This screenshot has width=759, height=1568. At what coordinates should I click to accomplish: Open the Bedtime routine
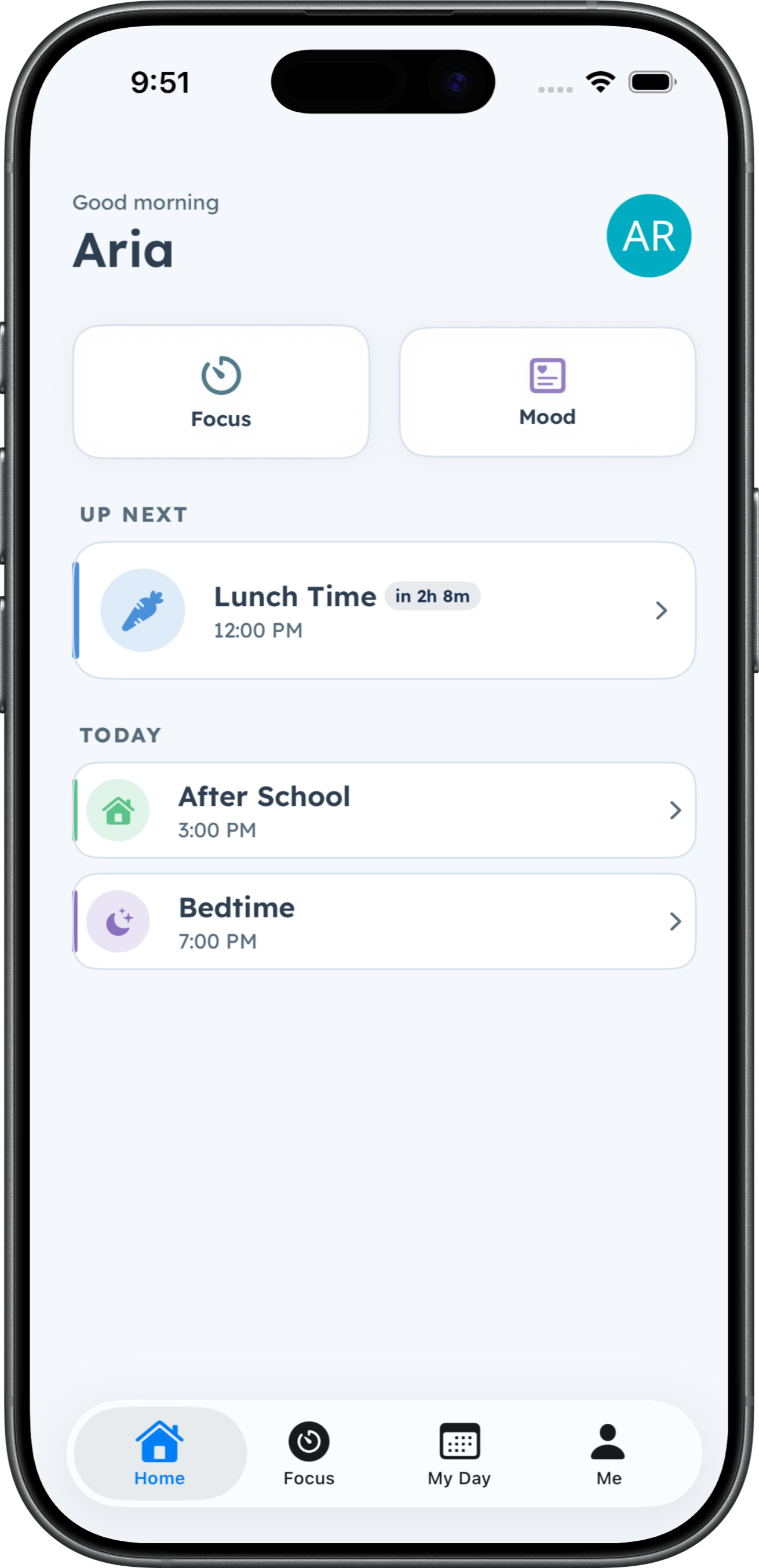coord(384,921)
